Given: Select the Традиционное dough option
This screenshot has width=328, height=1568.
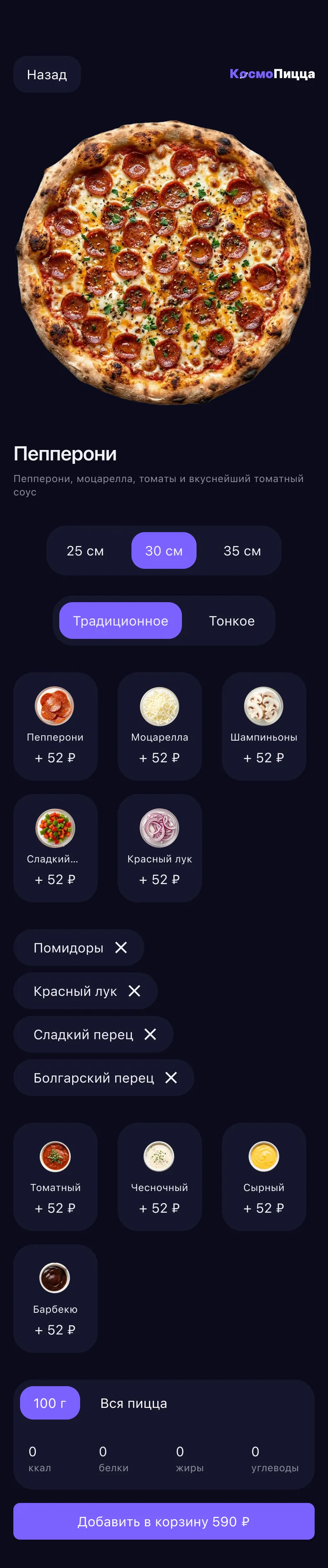Looking at the screenshot, I should pos(121,621).
